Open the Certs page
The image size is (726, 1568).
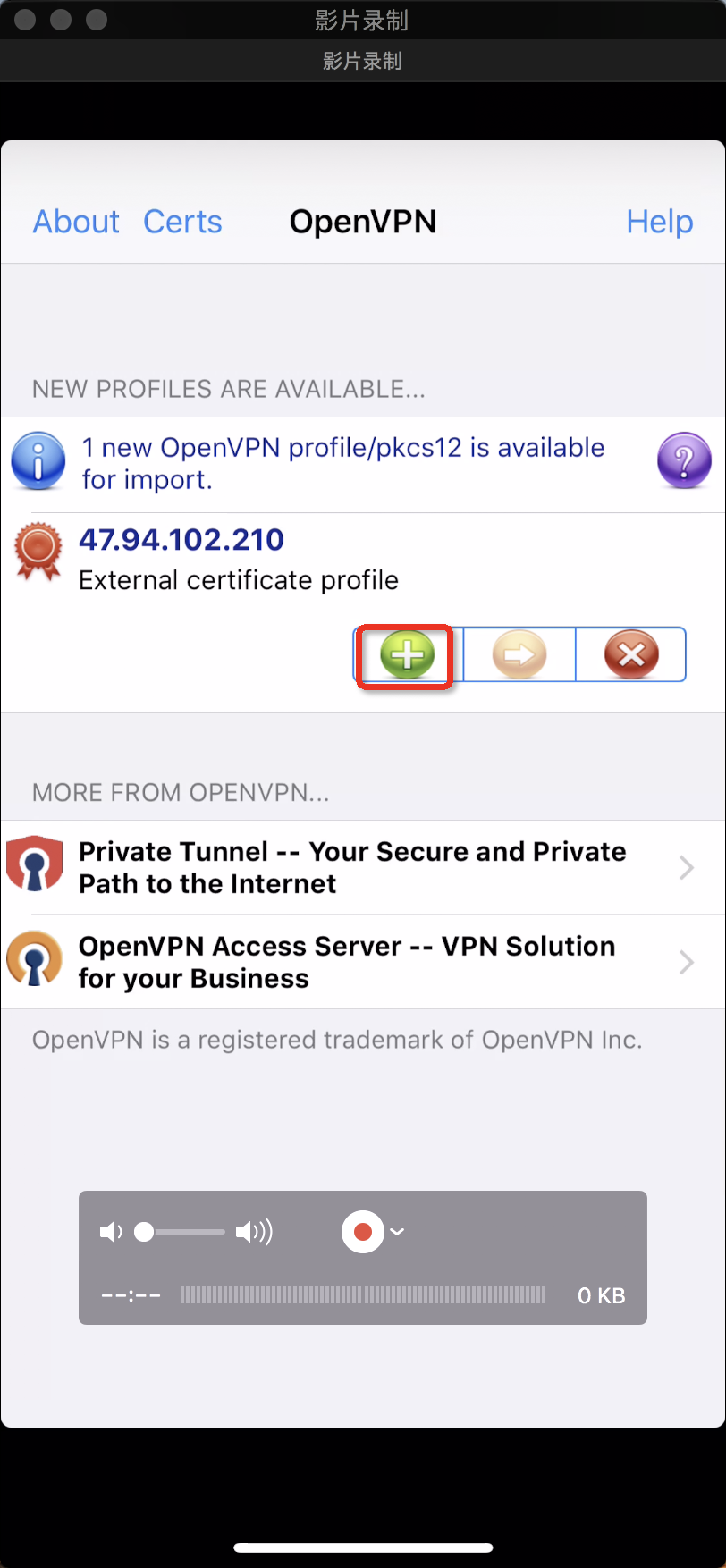182,222
